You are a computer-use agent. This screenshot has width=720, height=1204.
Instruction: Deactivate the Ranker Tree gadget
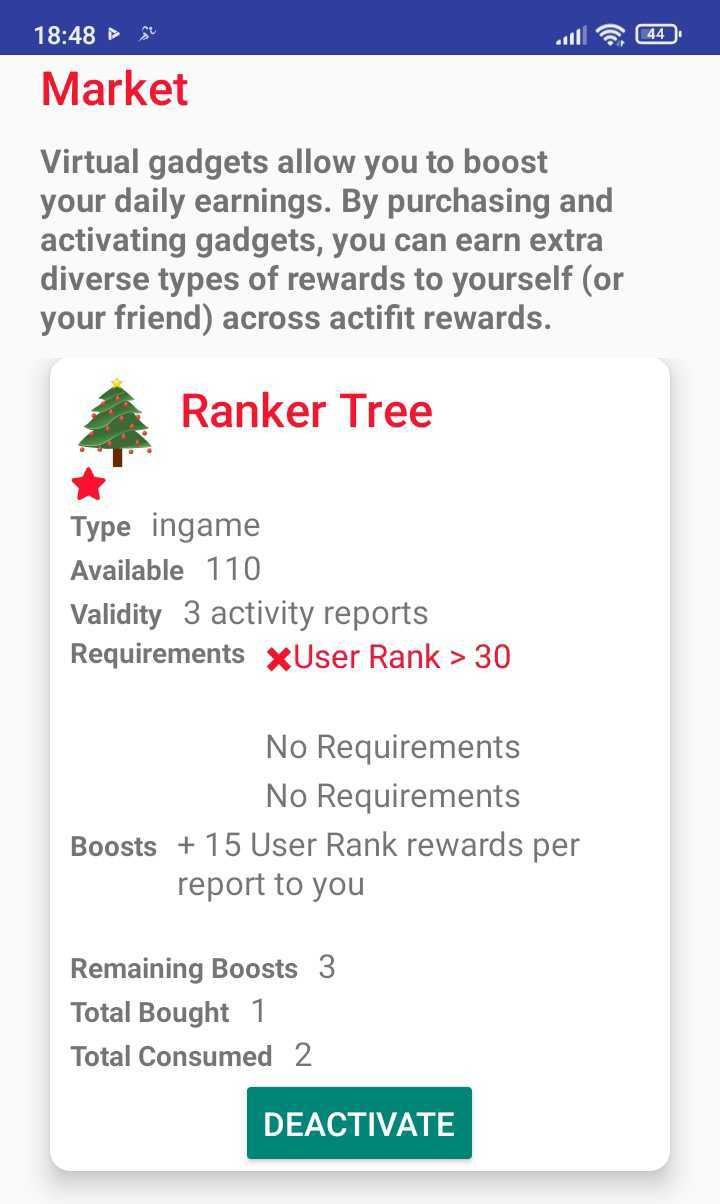pyautogui.click(x=359, y=1123)
